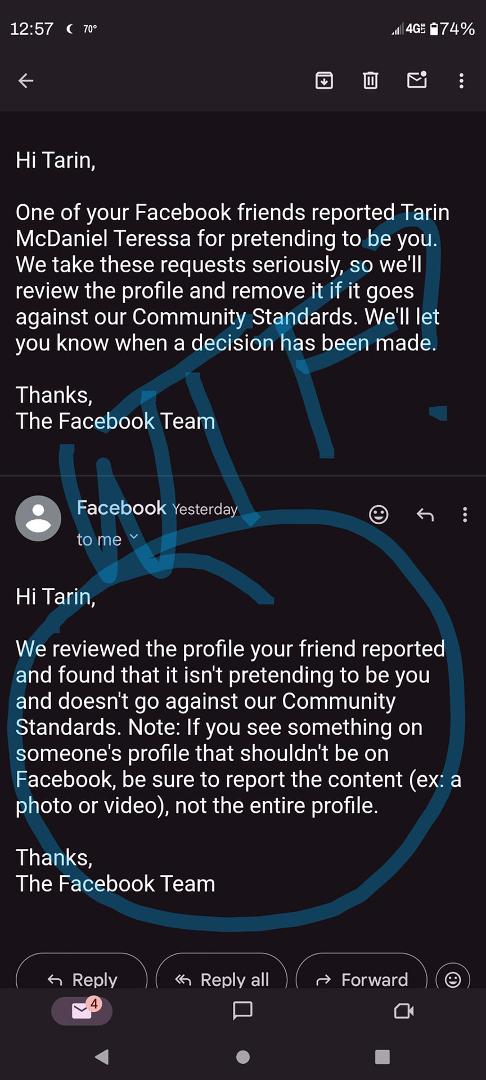Archive this email conversation
Screen dimensions: 486x1080
click(x=324, y=81)
